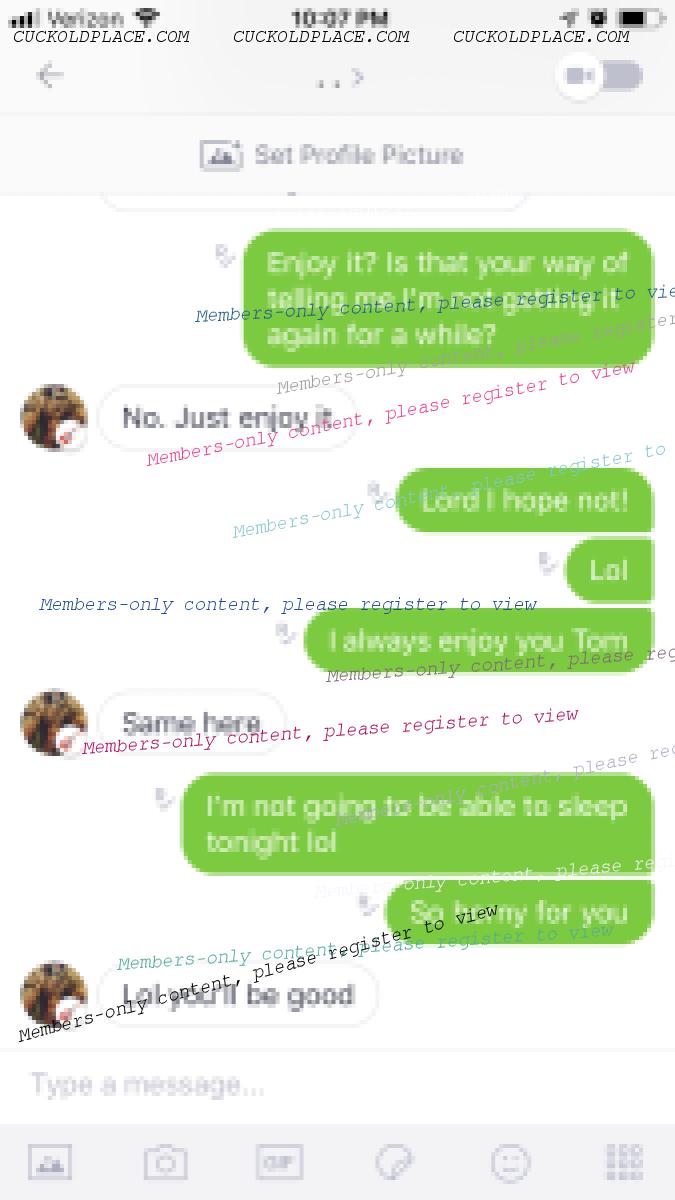The height and width of the screenshot is (1200, 675).
Task: Open the camera icon
Action: pyautogui.click(x=165, y=1163)
